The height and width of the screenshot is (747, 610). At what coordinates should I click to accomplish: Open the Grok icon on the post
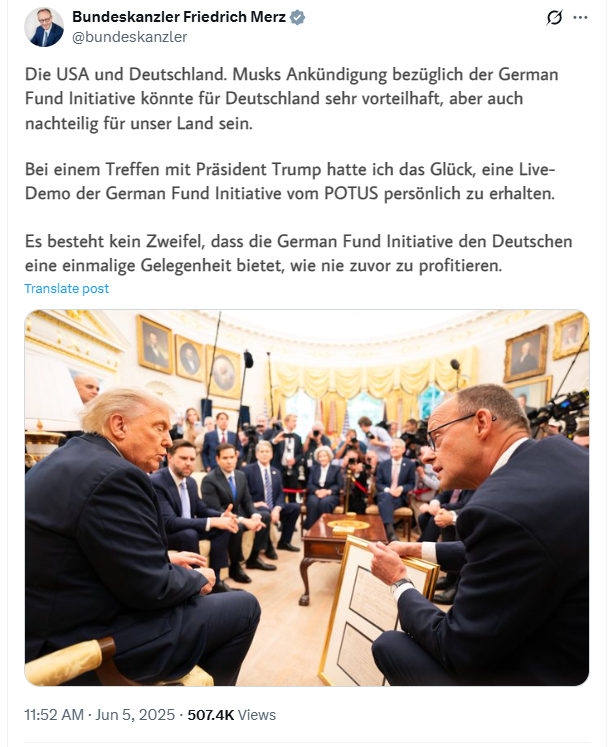(x=553, y=18)
